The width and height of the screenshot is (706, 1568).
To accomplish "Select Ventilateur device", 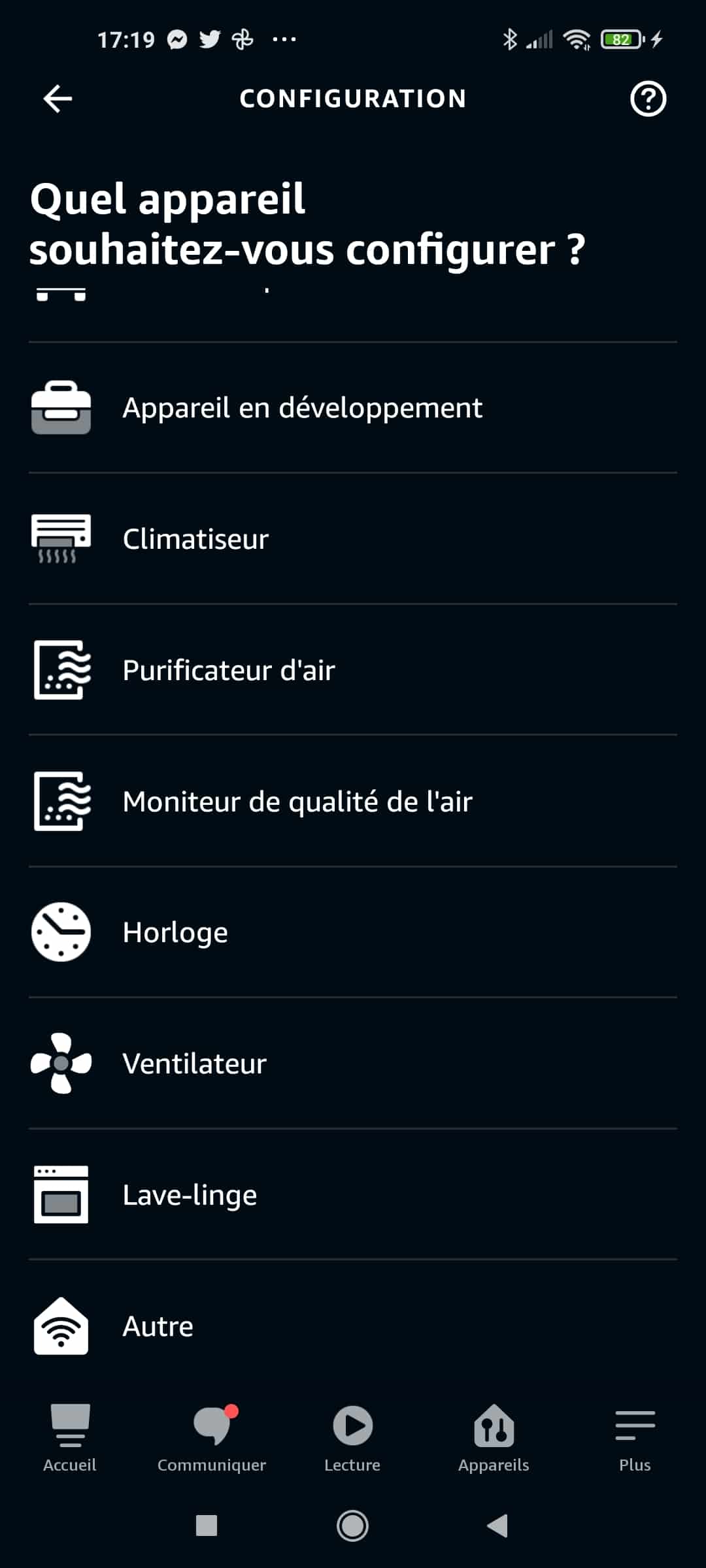I will click(353, 1064).
